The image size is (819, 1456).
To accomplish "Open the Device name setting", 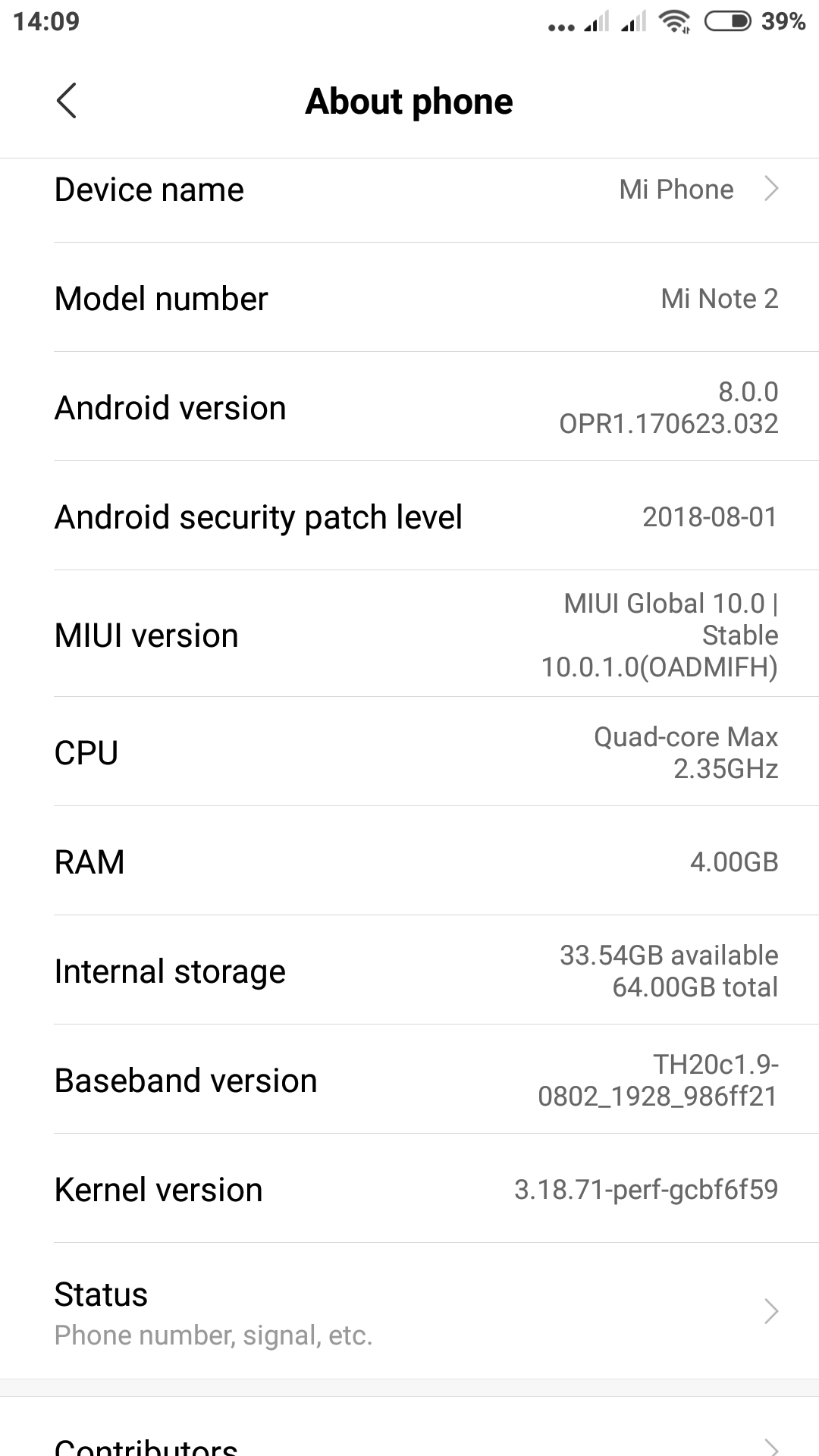I will (409, 190).
